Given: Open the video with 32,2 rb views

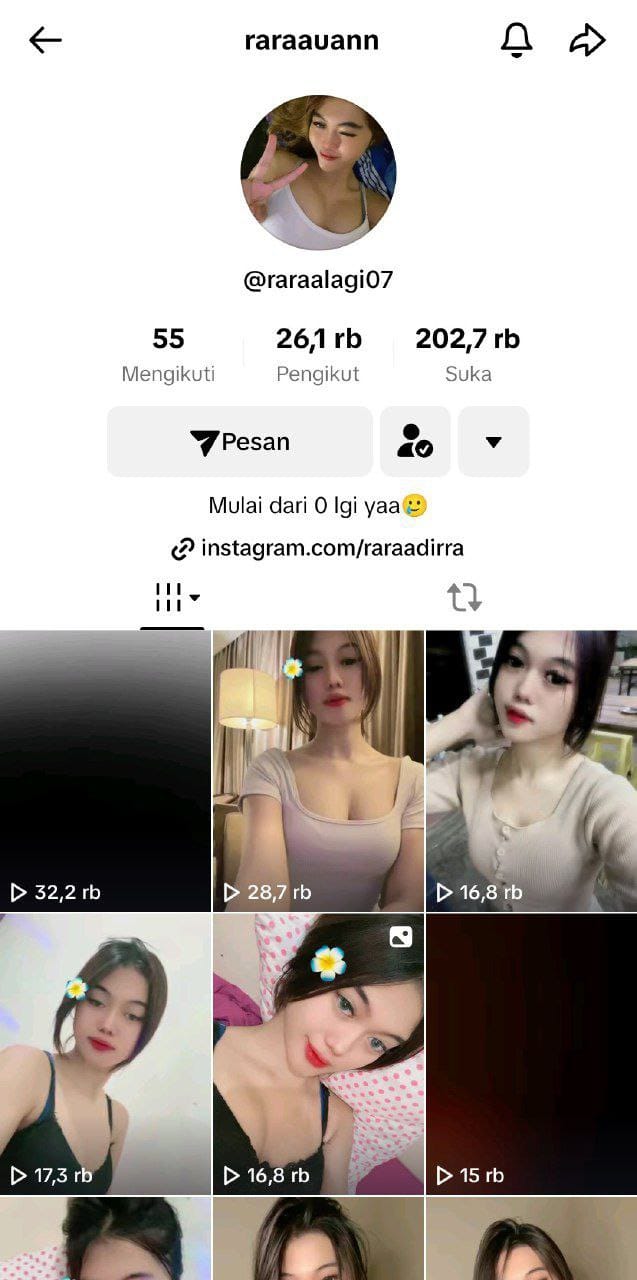Looking at the screenshot, I should pos(105,770).
